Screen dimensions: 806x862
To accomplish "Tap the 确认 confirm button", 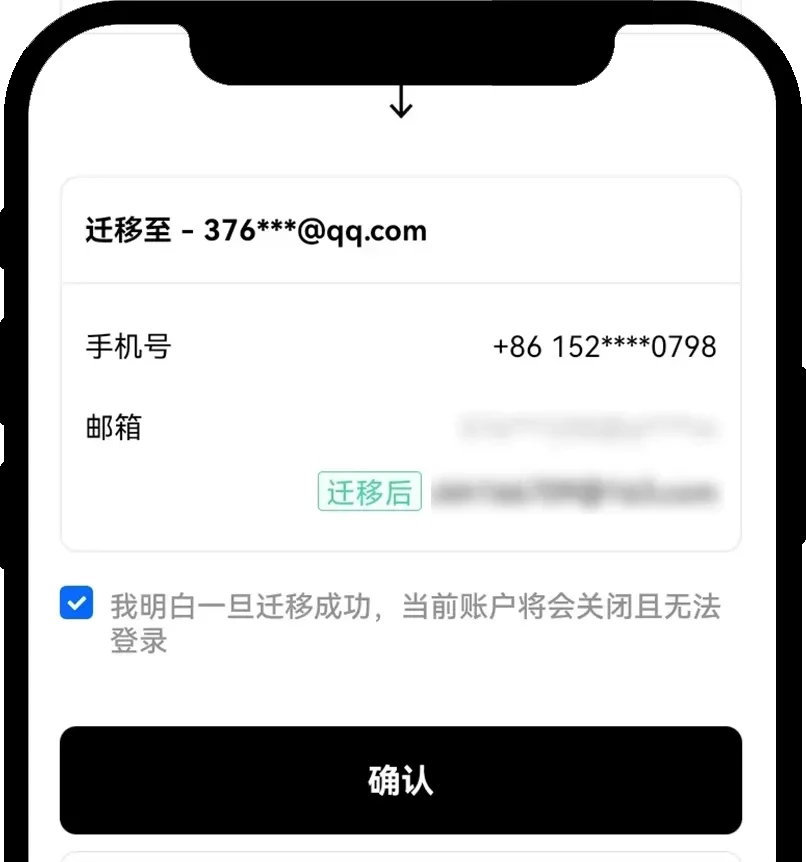I will point(401,780).
